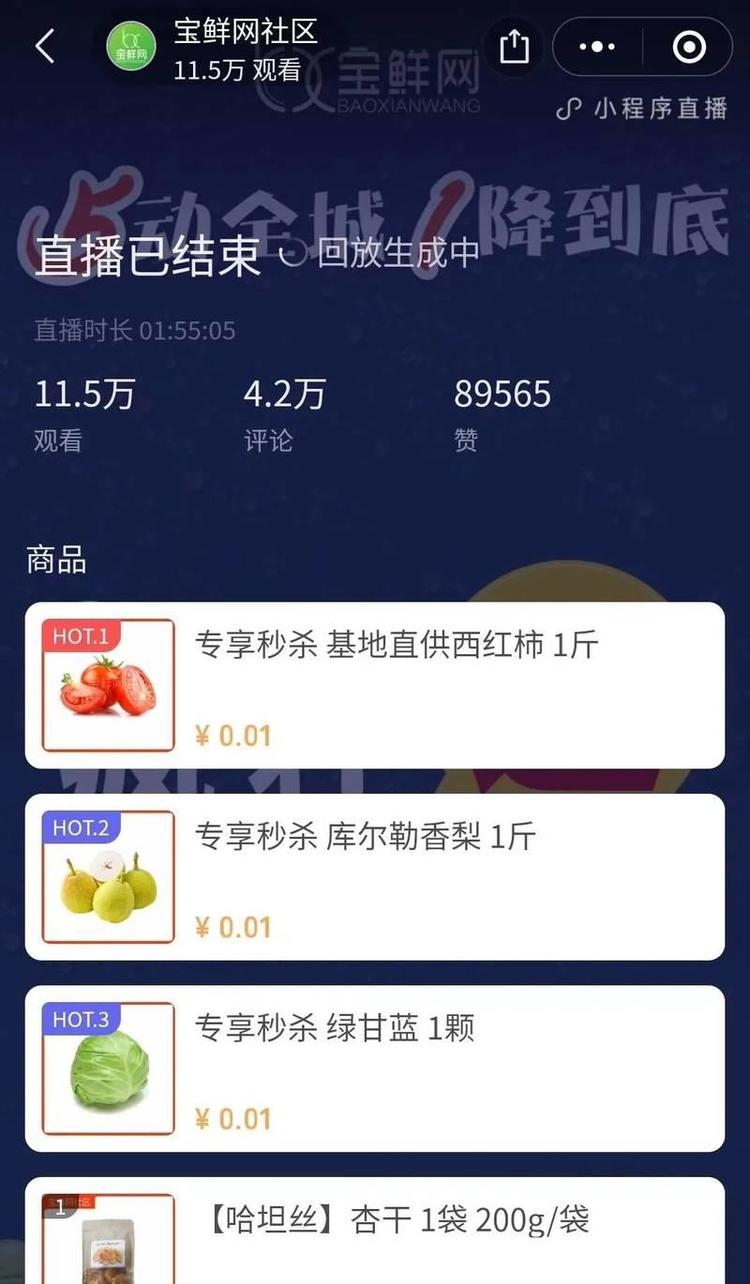Screen dimensions: 750x1284
Task: Open the mini program three-dot menu
Action: tap(597, 46)
